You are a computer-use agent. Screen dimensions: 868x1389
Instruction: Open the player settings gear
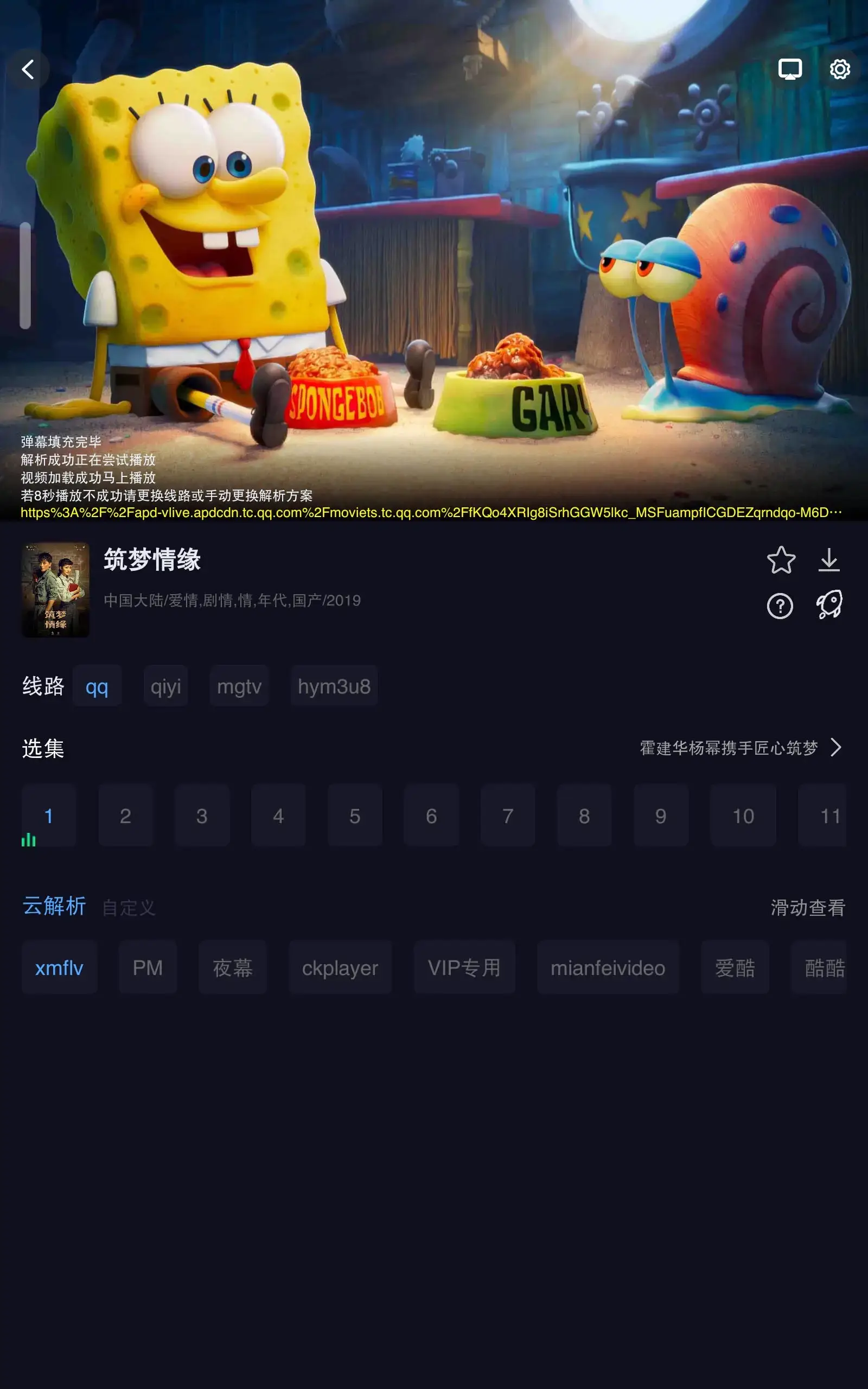tap(839, 69)
